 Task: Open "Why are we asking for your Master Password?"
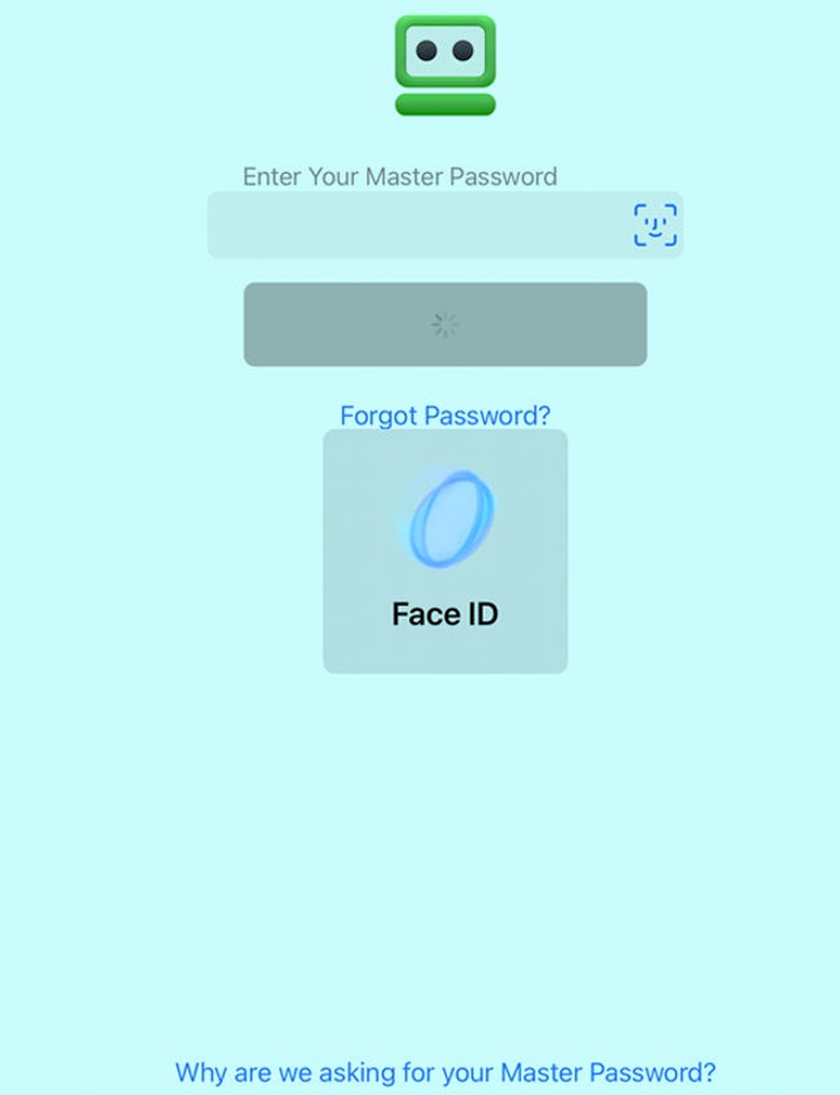coord(445,1073)
